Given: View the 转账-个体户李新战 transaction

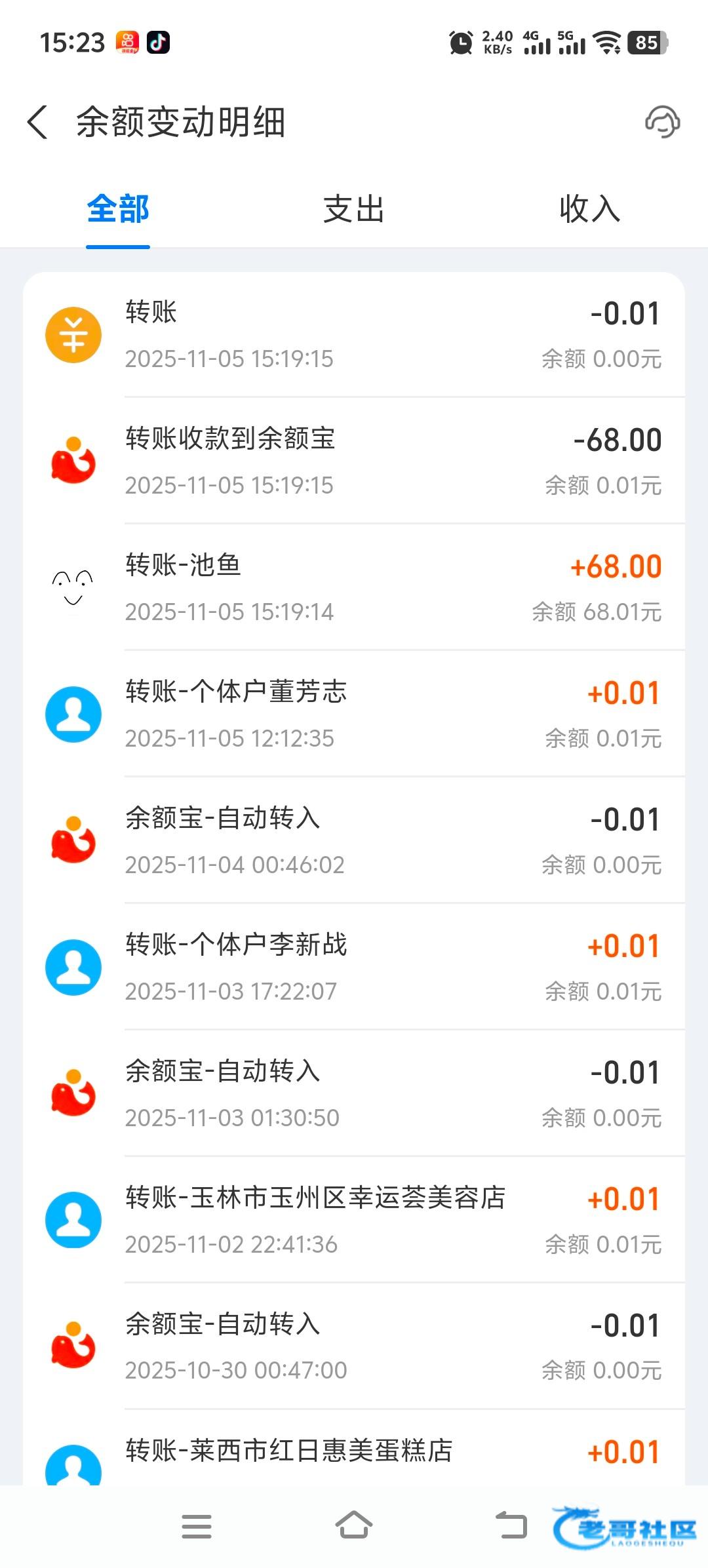Looking at the screenshot, I should click(354, 967).
